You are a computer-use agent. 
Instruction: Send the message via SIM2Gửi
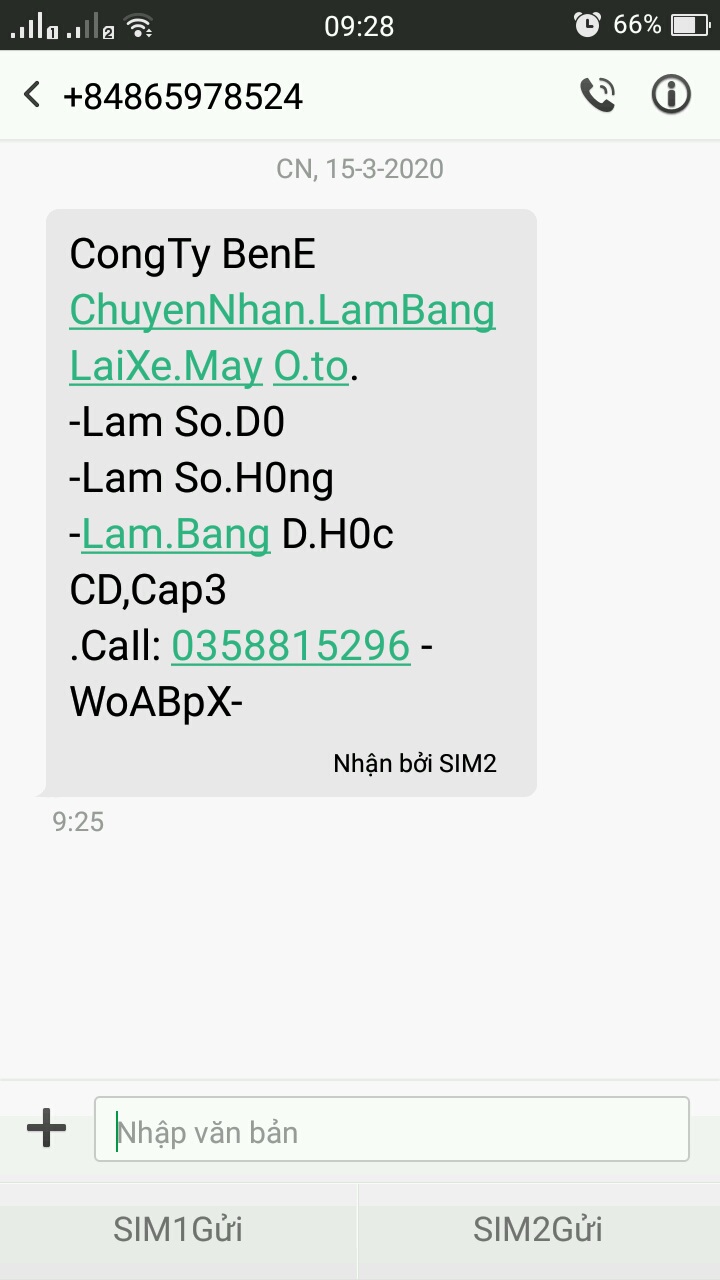538,1229
